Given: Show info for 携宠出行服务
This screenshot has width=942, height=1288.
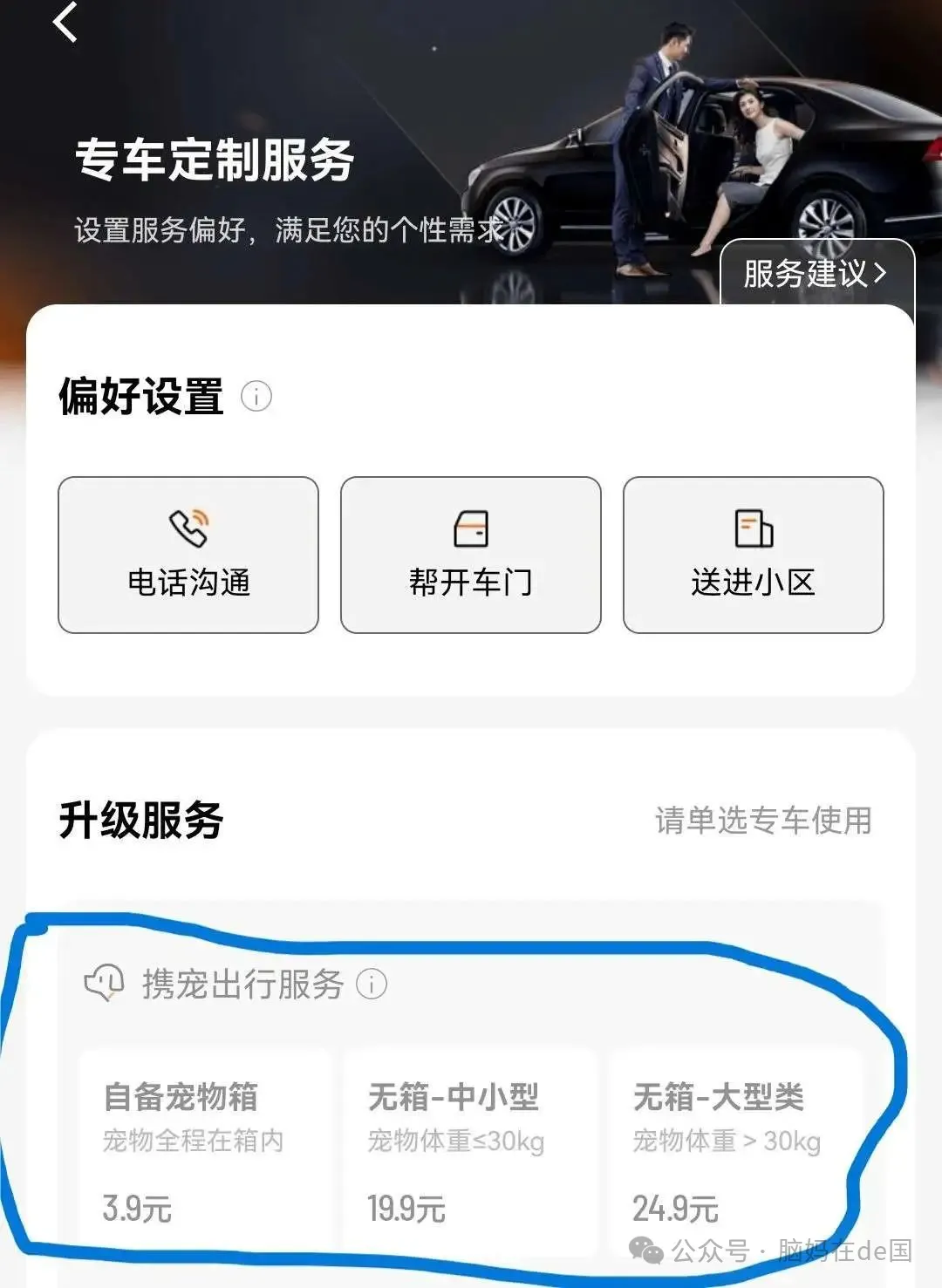Looking at the screenshot, I should tap(372, 984).
